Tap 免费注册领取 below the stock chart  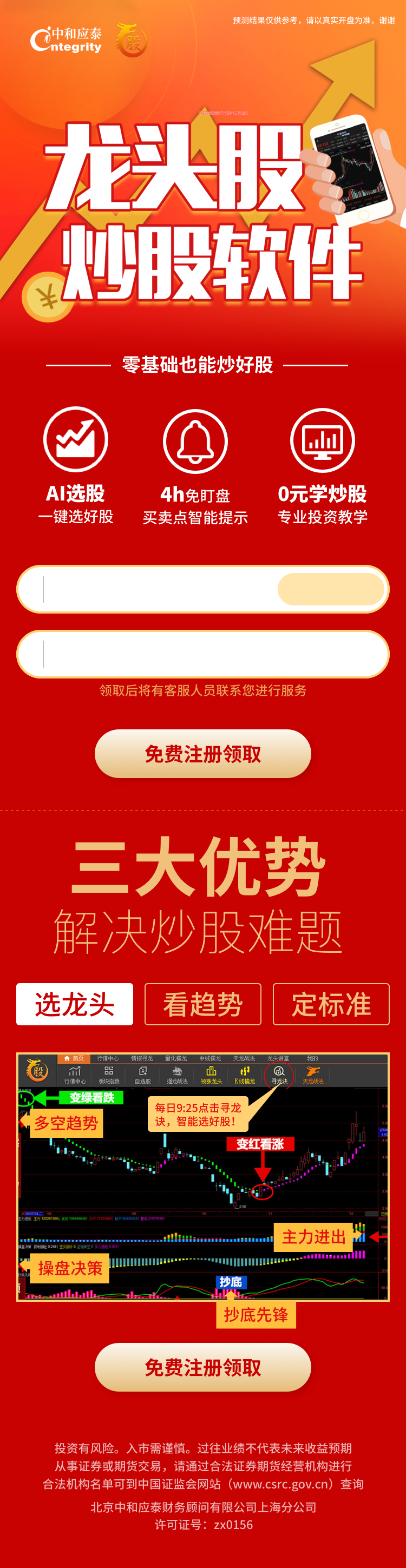point(202,1367)
